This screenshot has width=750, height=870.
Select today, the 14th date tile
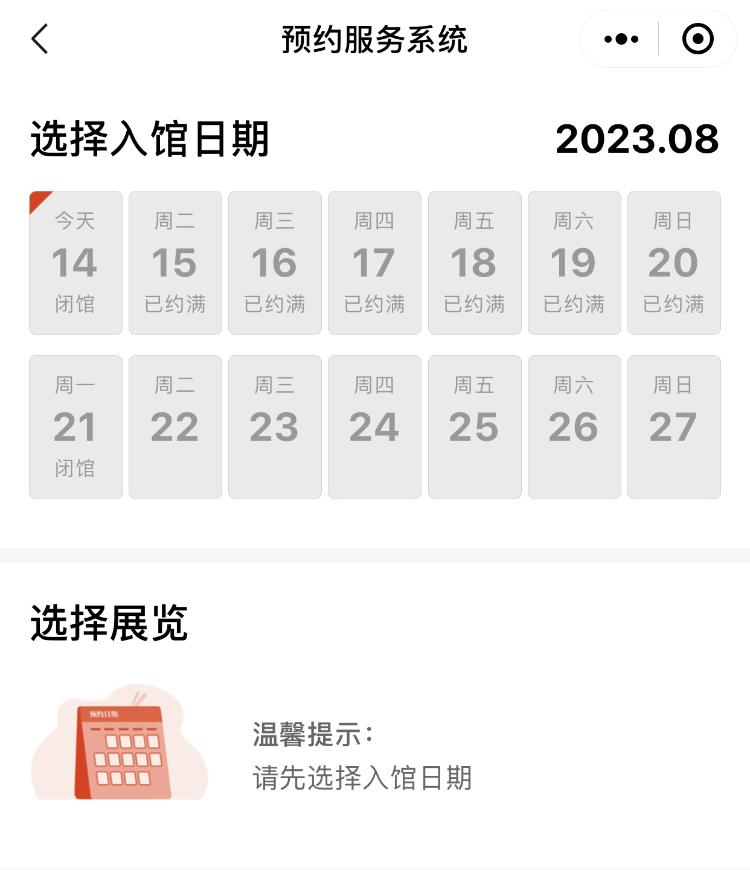[76, 263]
